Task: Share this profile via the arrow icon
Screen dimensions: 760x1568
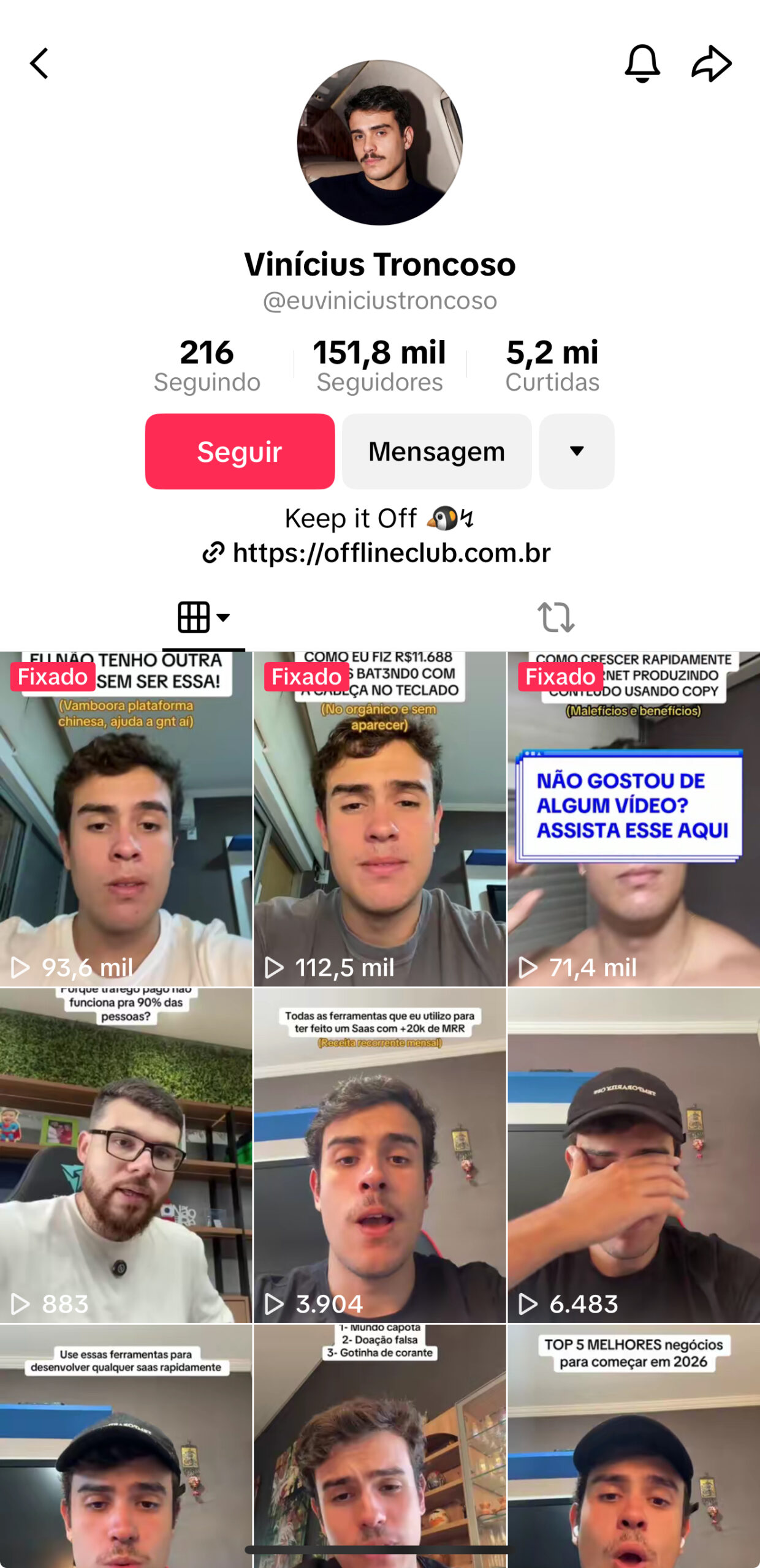Action: (x=711, y=64)
